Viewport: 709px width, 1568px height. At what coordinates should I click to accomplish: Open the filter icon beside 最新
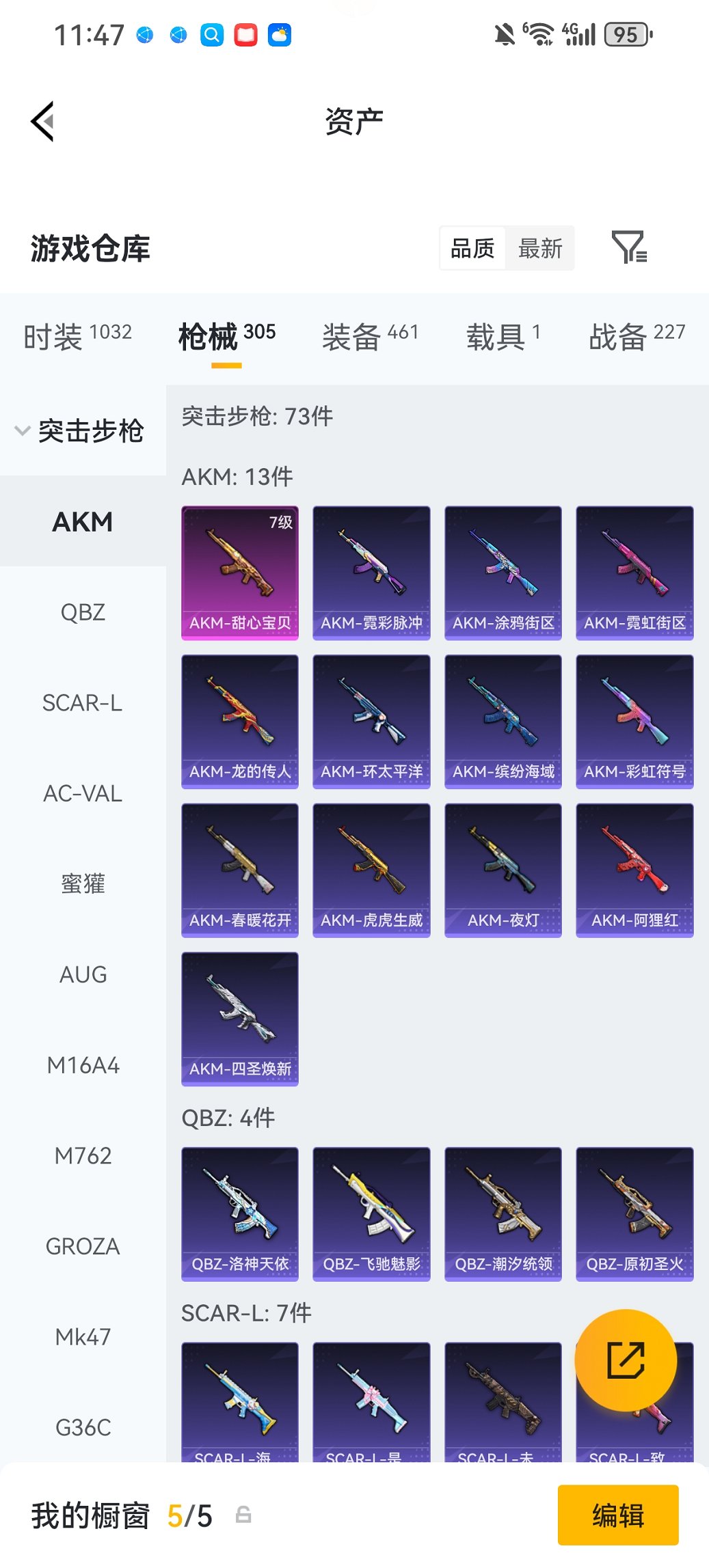pyautogui.click(x=628, y=247)
